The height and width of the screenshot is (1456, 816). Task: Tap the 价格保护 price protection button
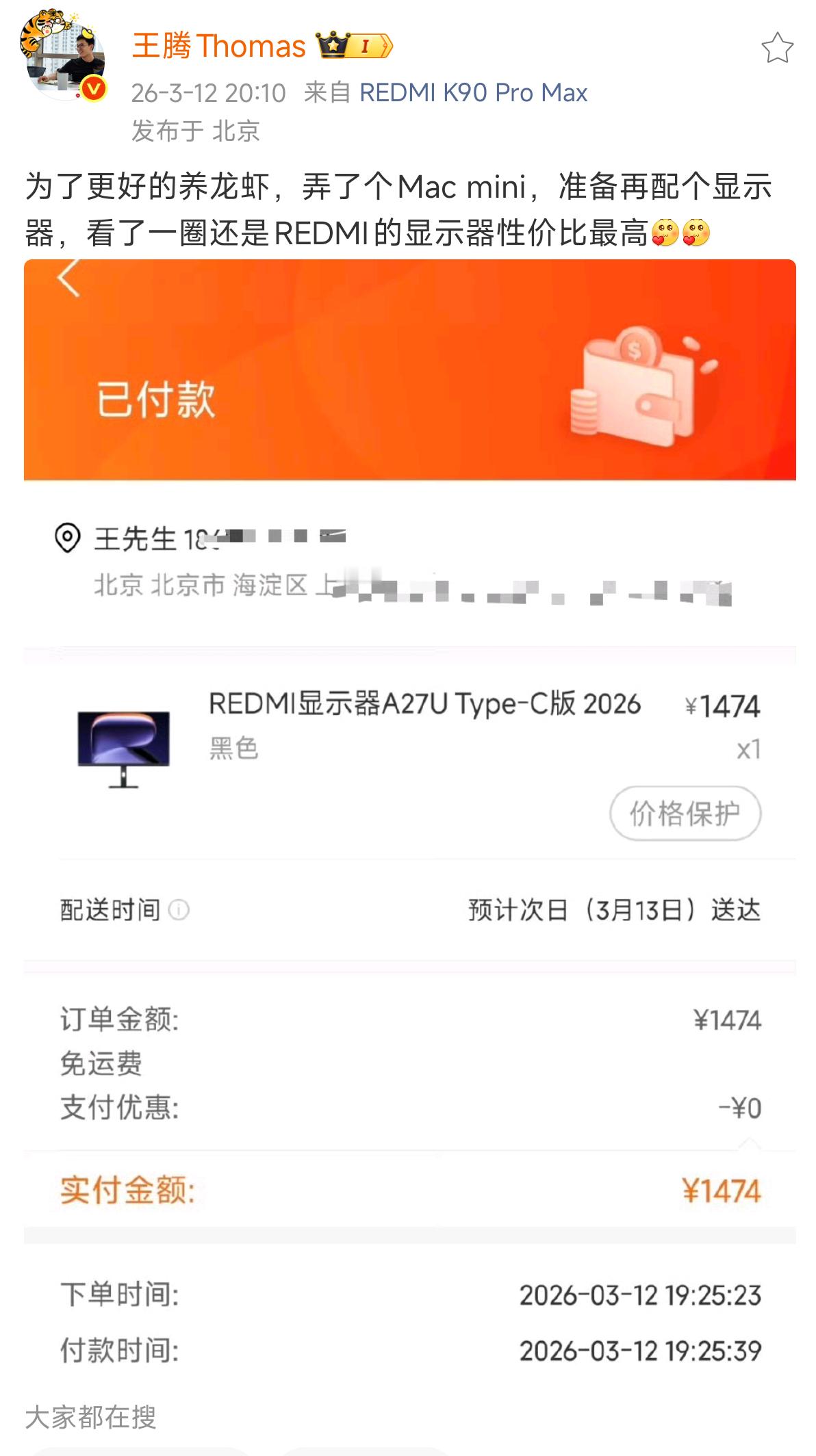tap(685, 814)
